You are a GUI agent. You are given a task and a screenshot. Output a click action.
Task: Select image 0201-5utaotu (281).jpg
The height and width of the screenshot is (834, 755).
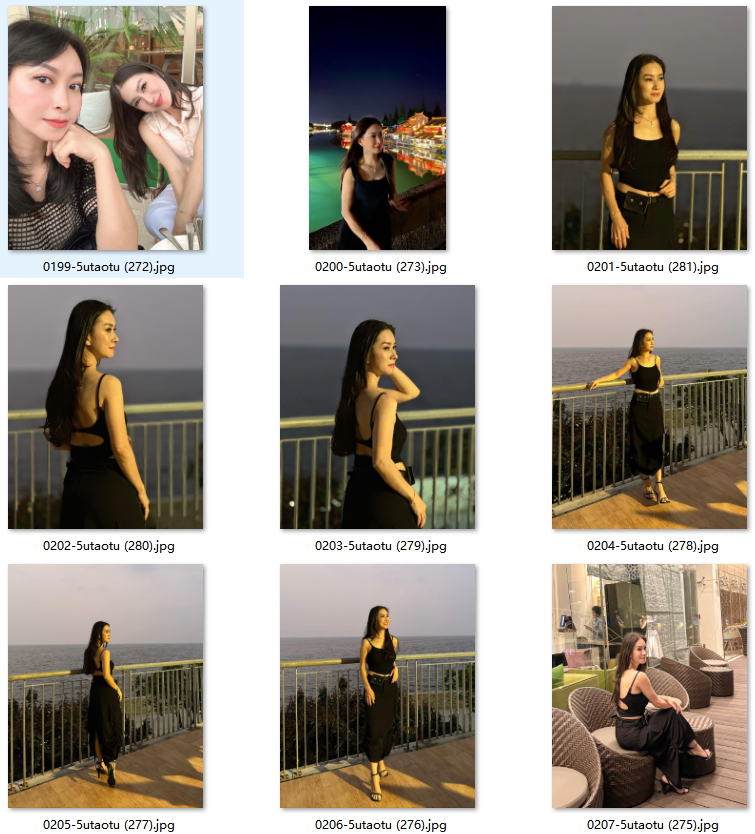point(649,128)
